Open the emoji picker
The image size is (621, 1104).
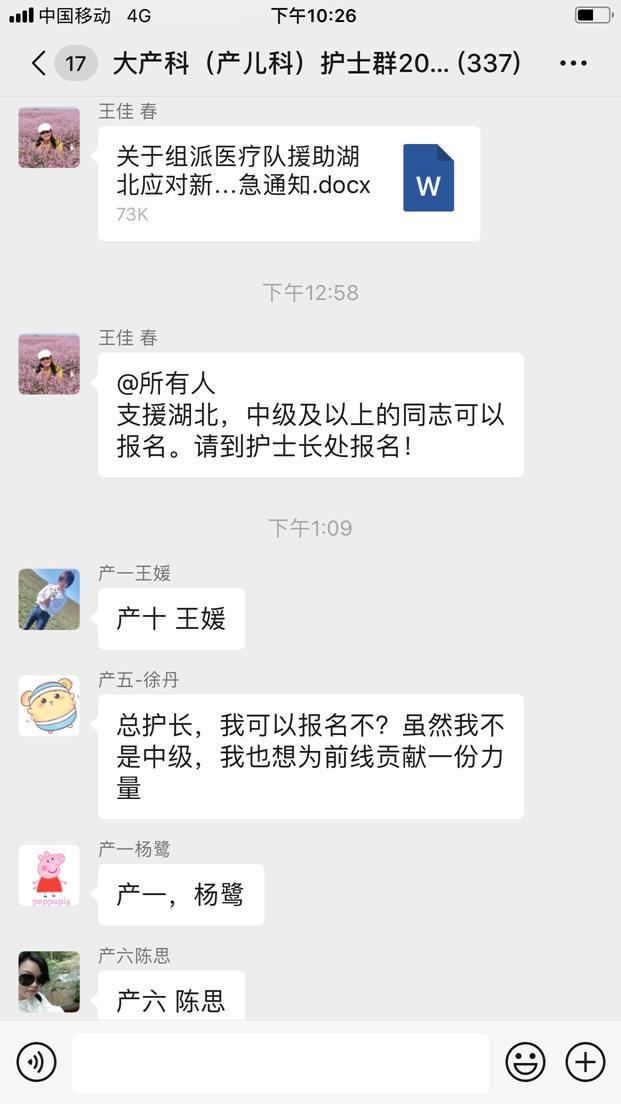tap(525, 1062)
